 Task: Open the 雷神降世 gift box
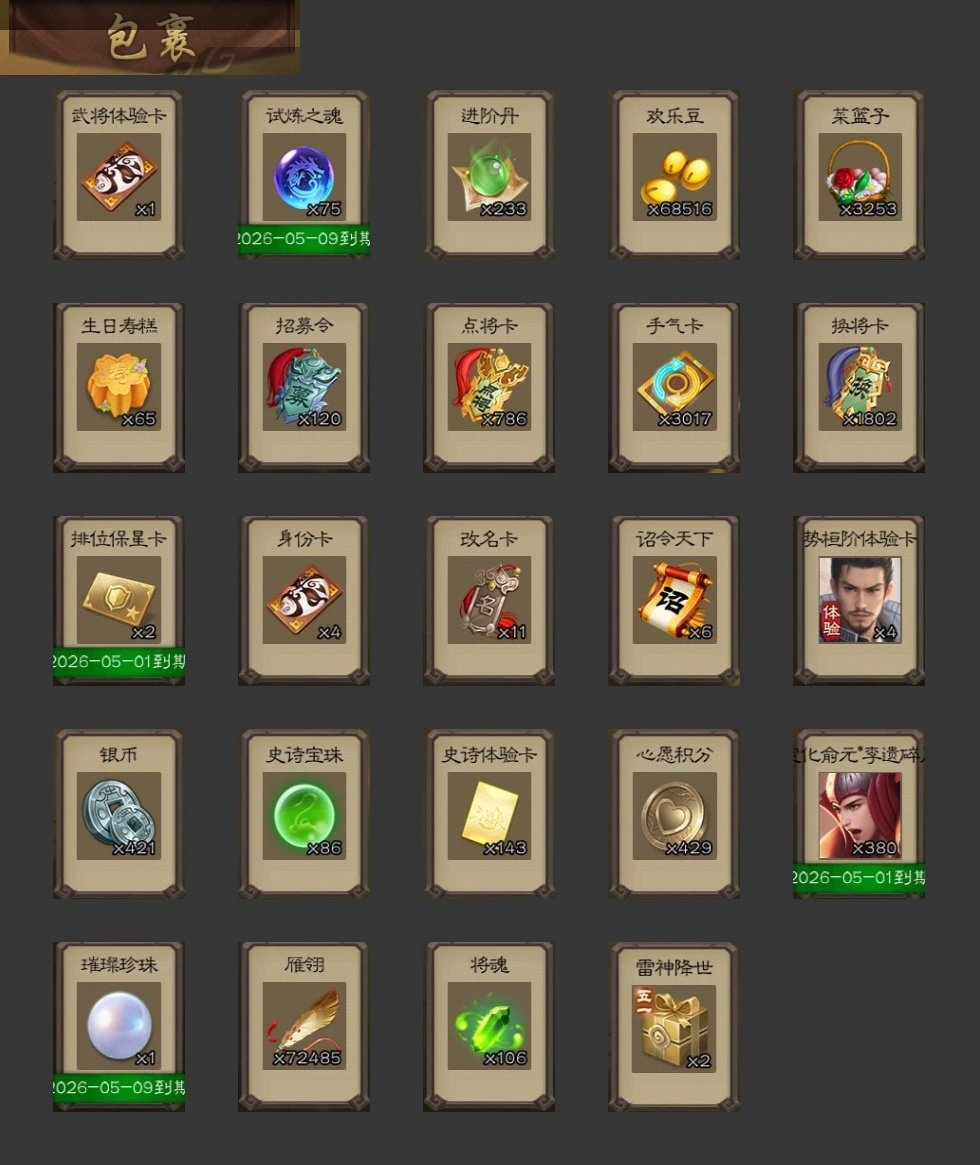[675, 1026]
